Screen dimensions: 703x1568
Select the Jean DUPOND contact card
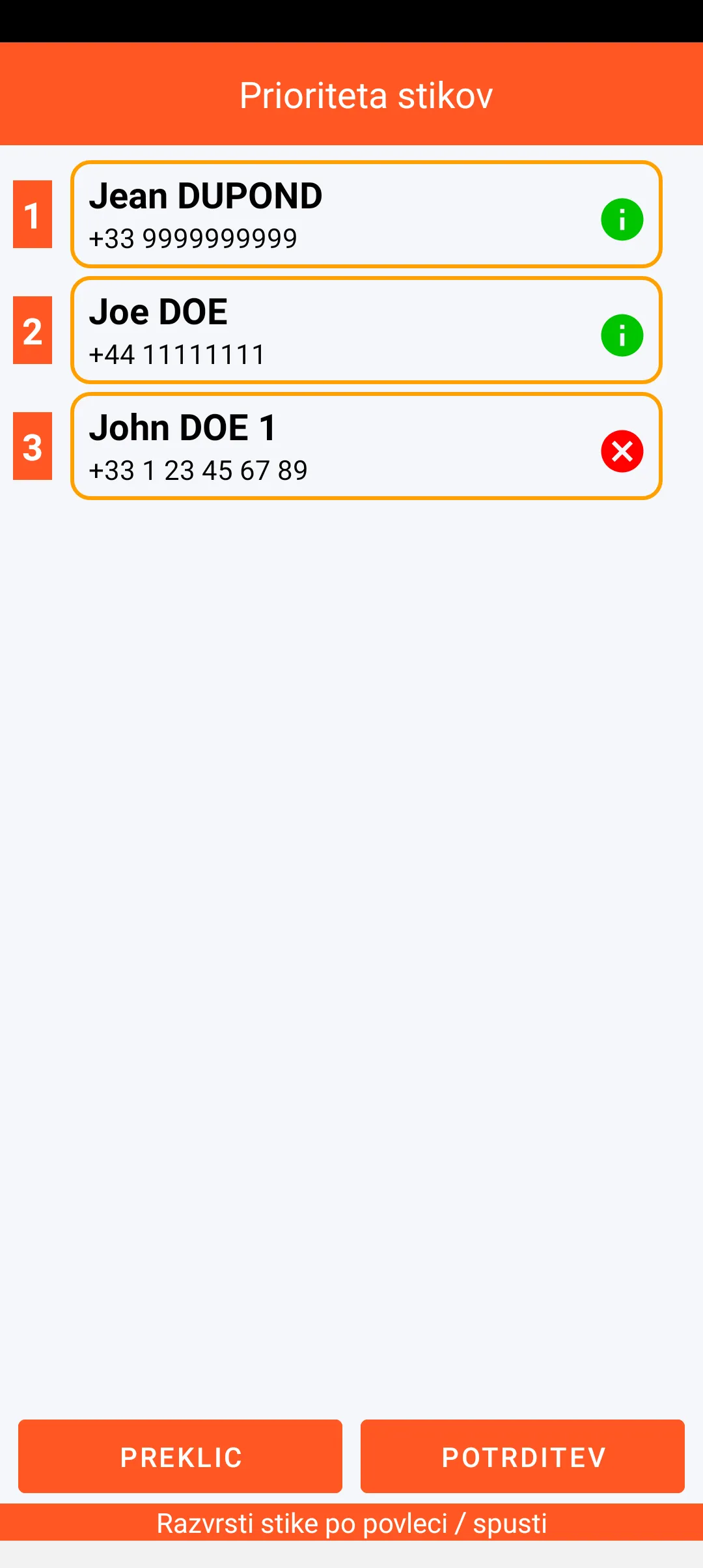pyautogui.click(x=325, y=215)
